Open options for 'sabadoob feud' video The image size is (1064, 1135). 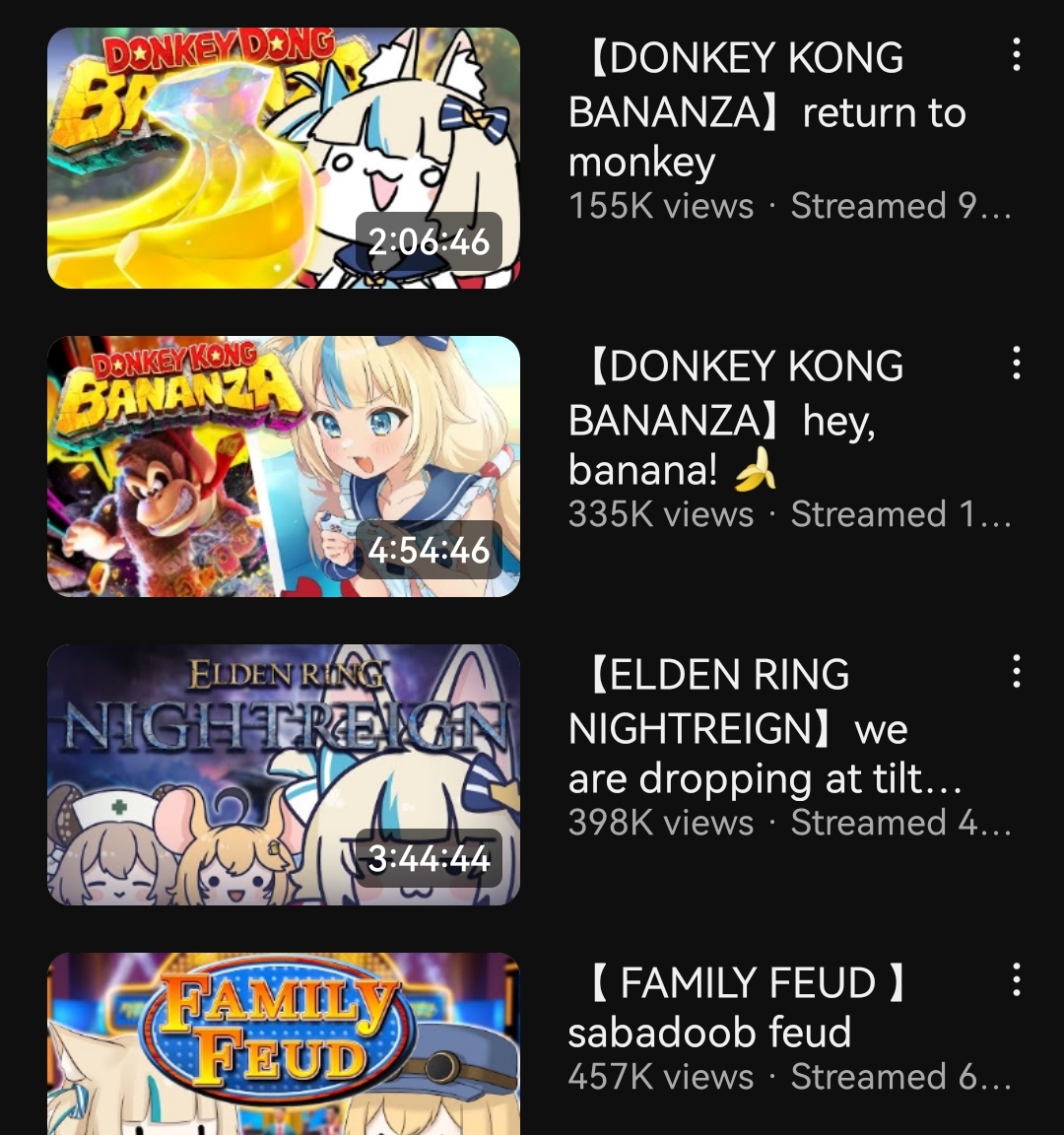(1016, 980)
